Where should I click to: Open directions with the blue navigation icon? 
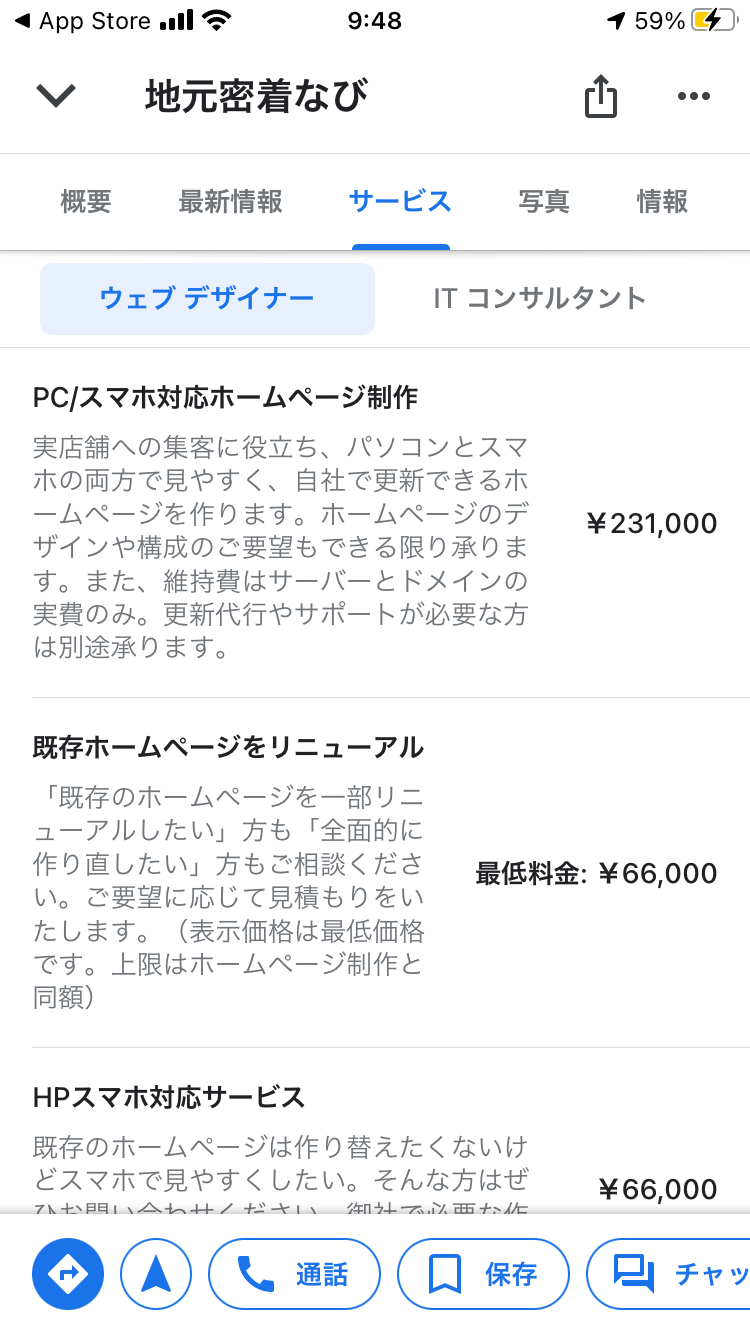67,1274
